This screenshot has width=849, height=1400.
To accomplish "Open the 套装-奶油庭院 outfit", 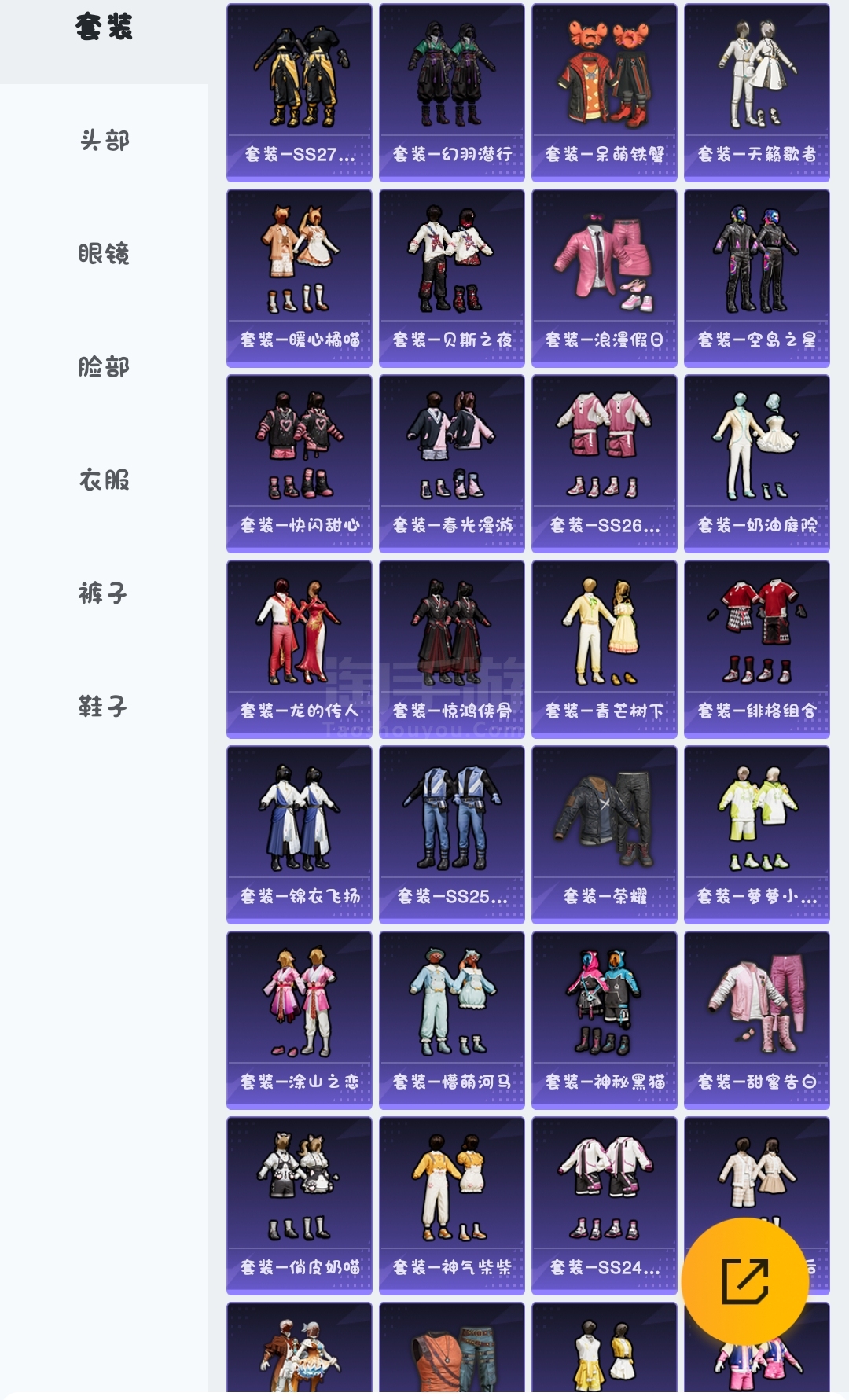I will (757, 464).
